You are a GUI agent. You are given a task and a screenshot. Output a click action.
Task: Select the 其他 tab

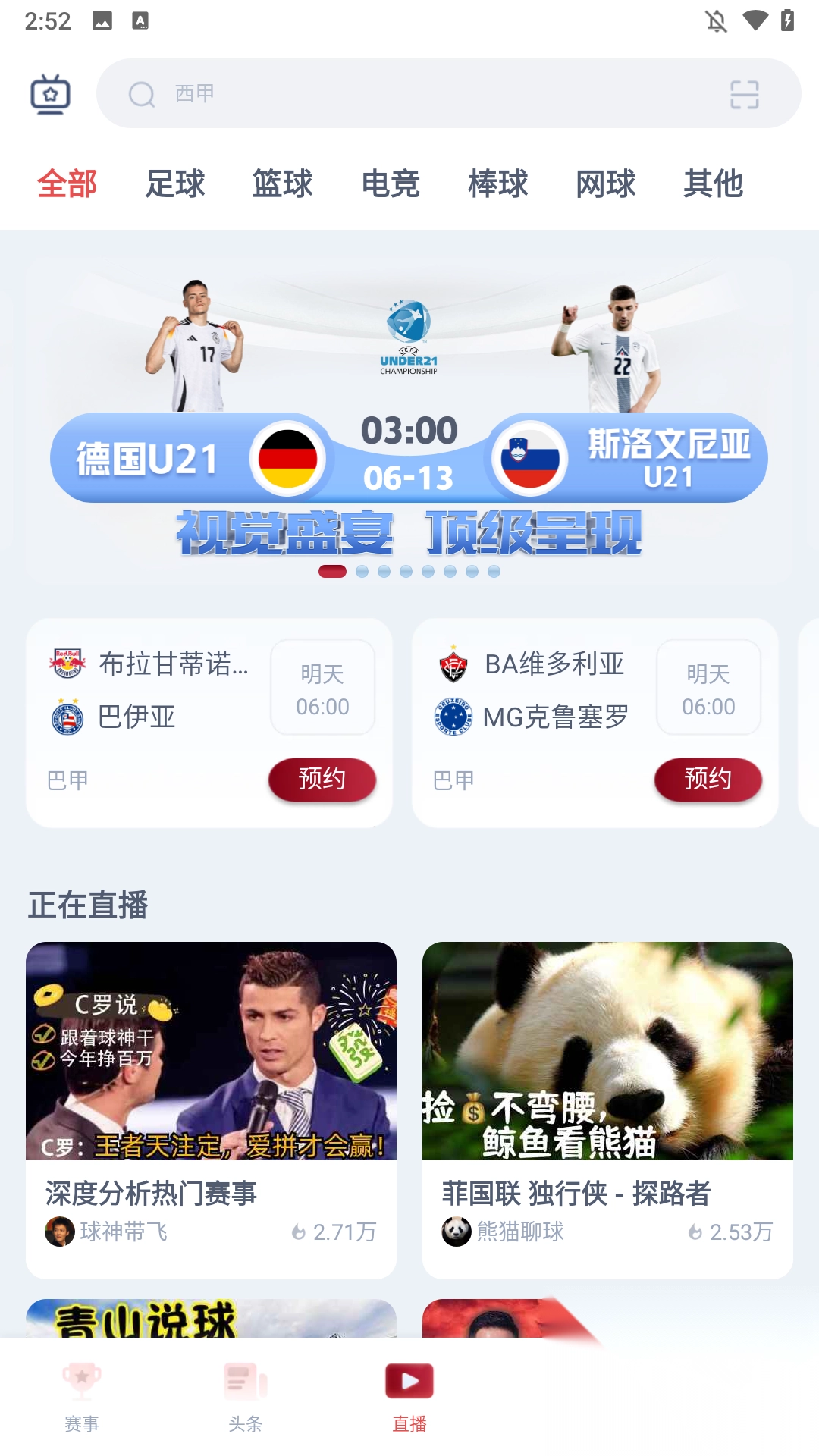click(713, 184)
